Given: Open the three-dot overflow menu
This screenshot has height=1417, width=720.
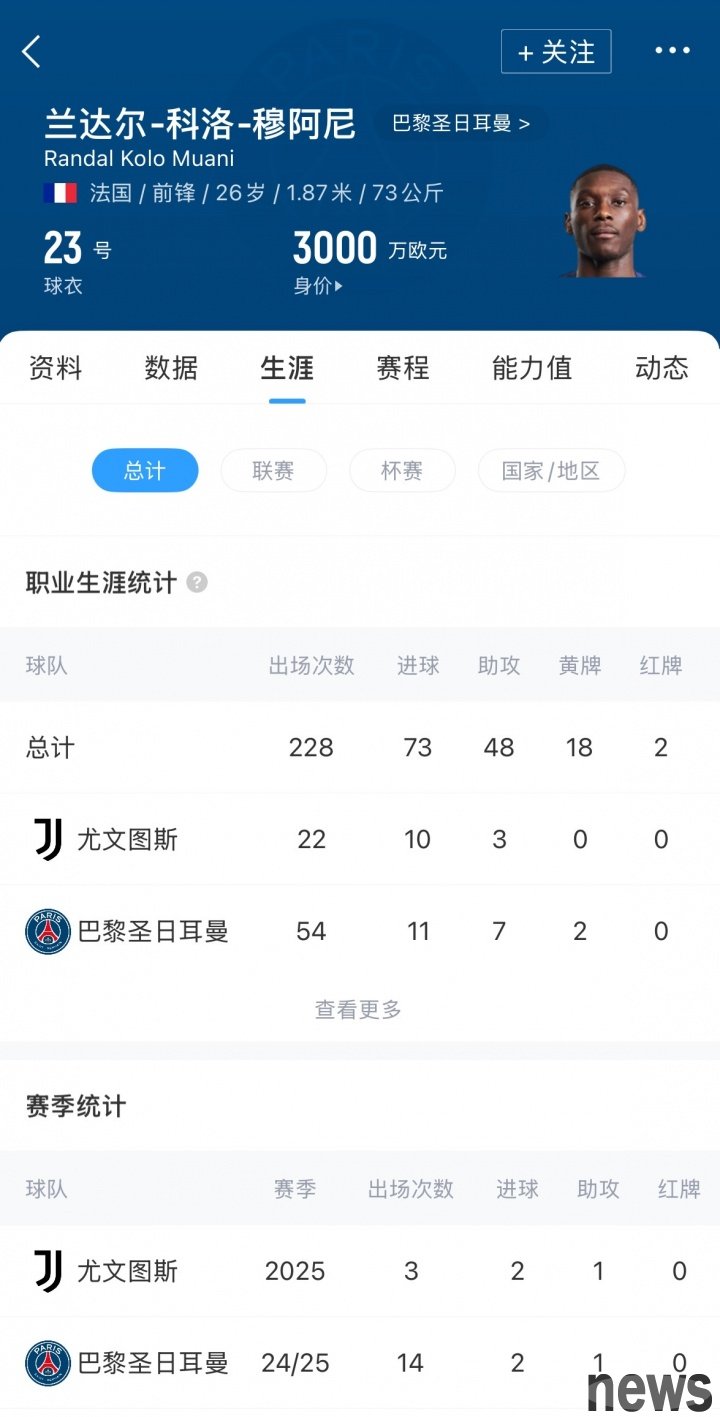Looking at the screenshot, I should 672,51.
